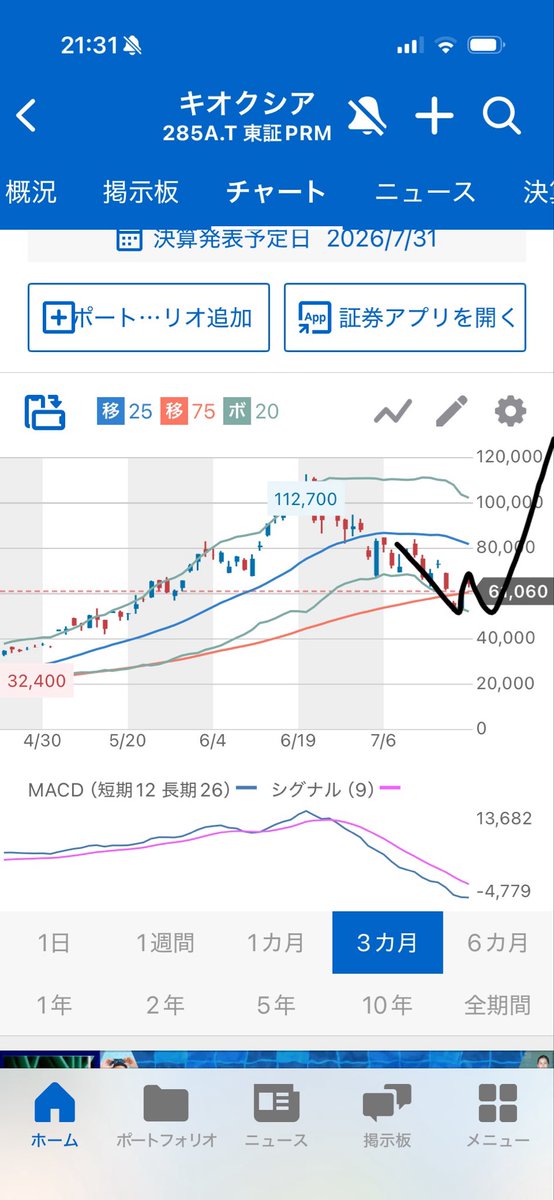Open the chart rotate/share icon

45,411
